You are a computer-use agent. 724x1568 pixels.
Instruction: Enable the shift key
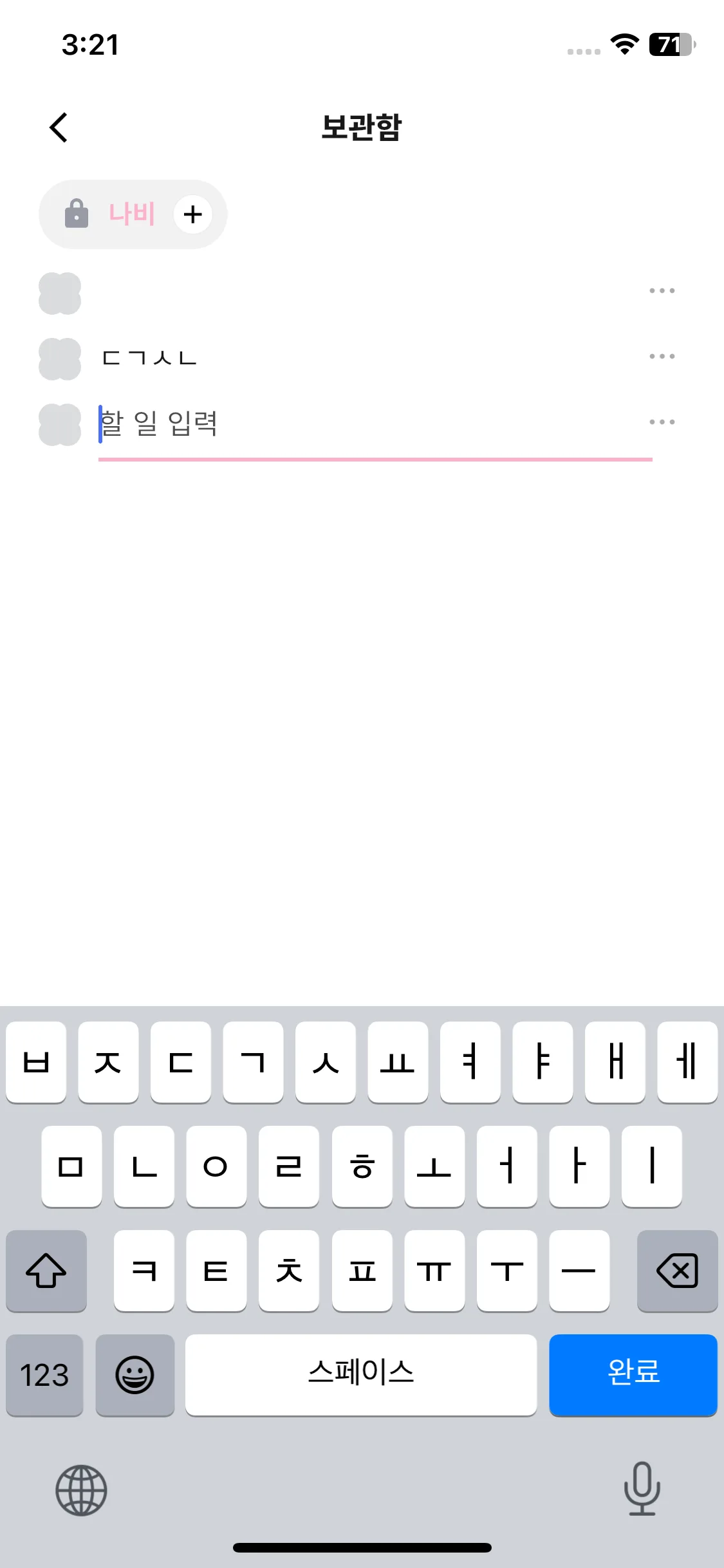[x=46, y=1271]
